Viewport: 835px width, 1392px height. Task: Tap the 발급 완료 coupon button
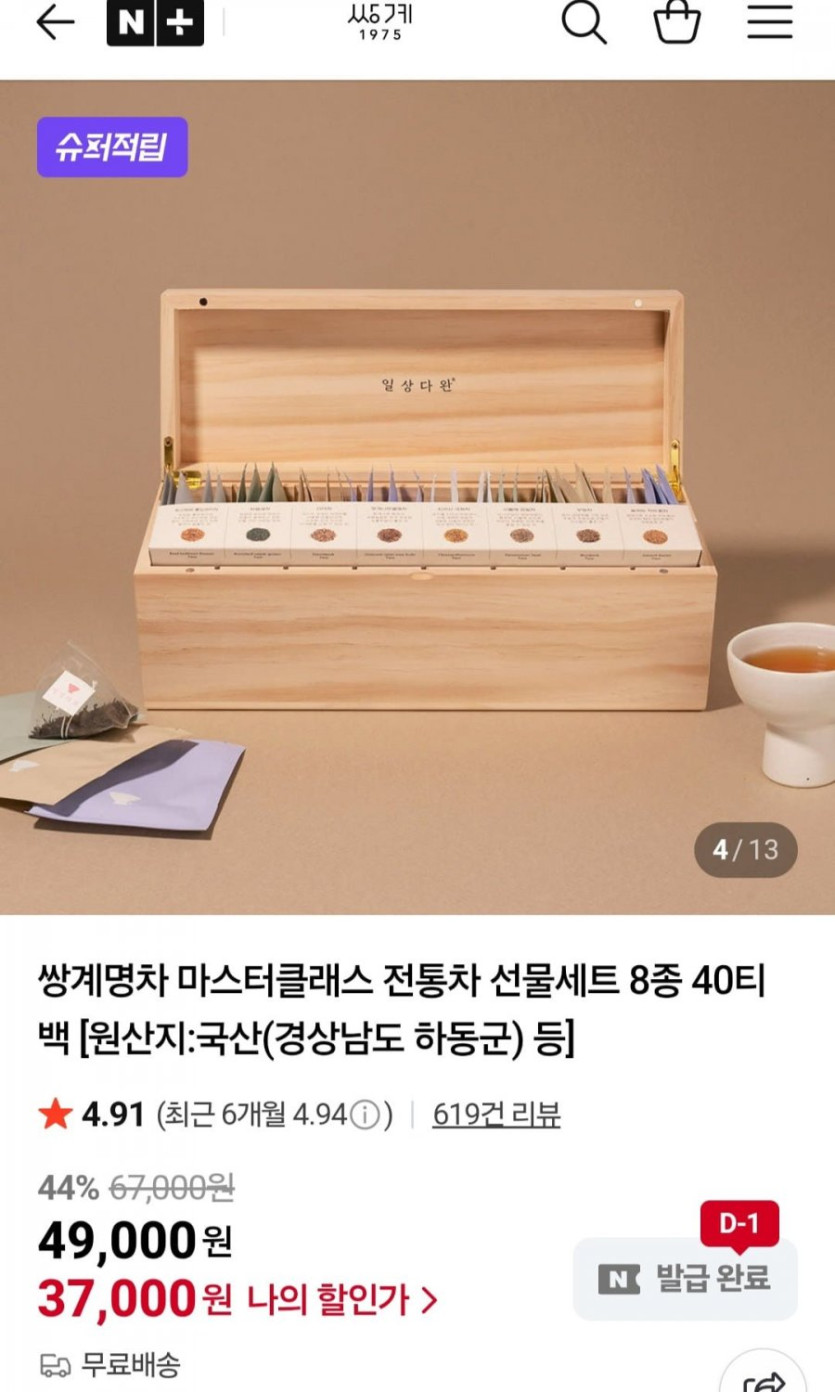685,1278
